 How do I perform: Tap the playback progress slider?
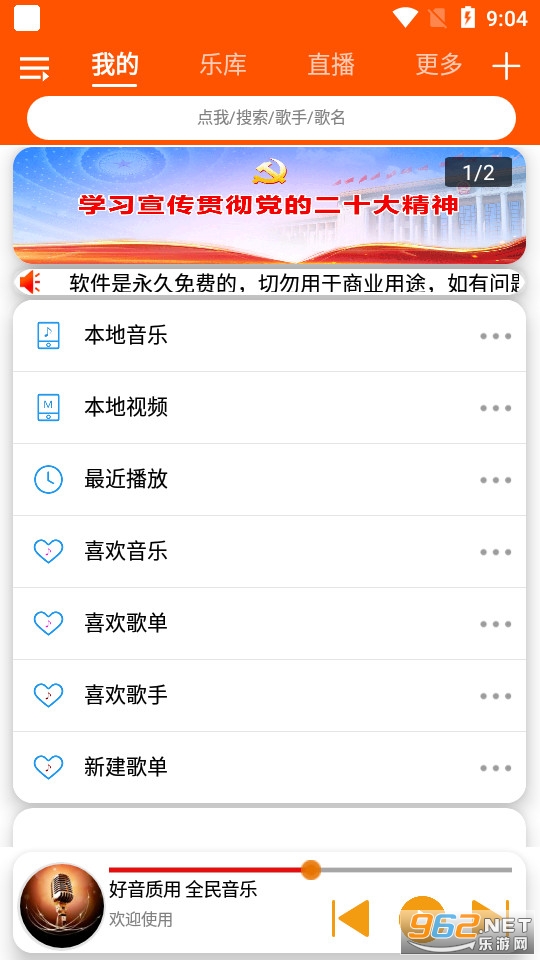[310, 869]
